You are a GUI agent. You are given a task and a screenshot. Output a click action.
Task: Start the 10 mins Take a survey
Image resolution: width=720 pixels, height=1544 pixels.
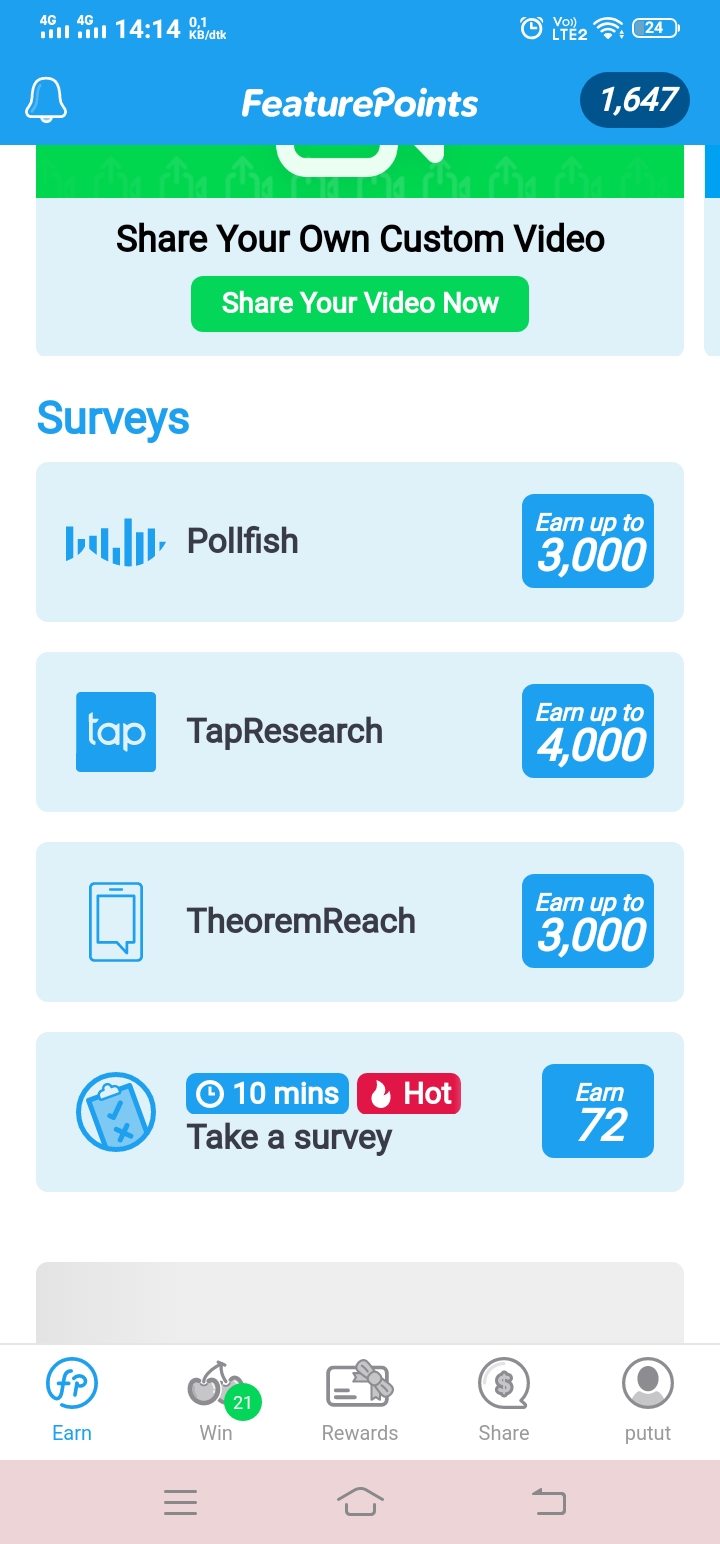[x=360, y=1112]
